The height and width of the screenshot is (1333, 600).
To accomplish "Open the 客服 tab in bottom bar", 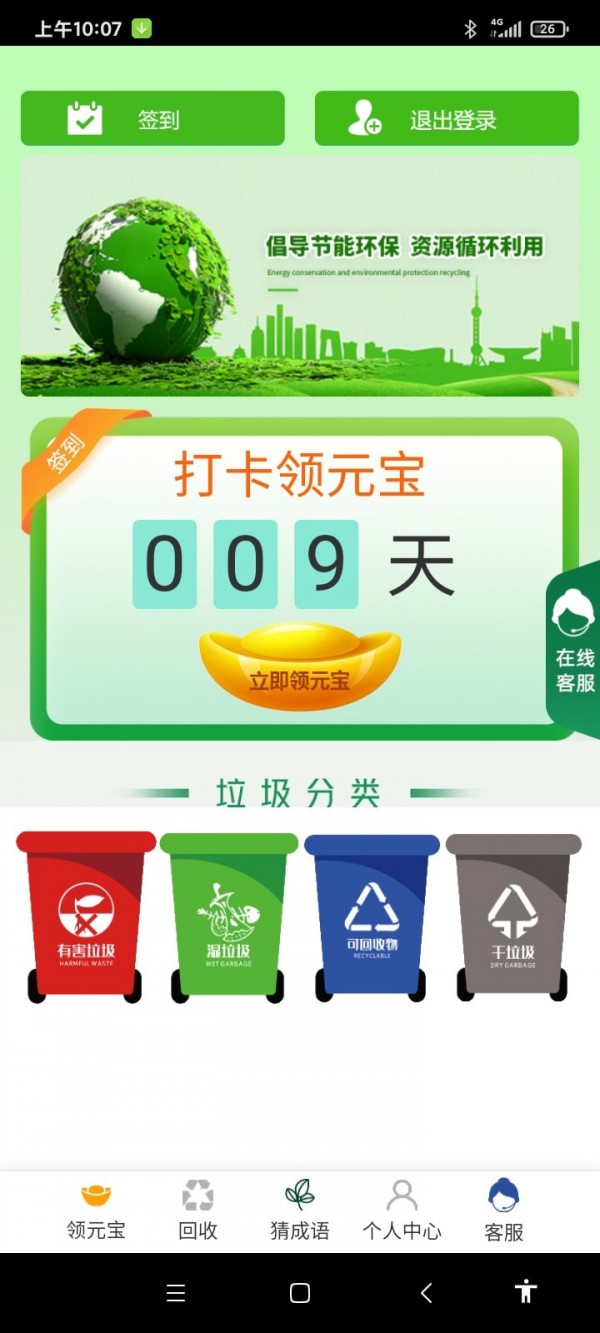I will point(504,1211).
